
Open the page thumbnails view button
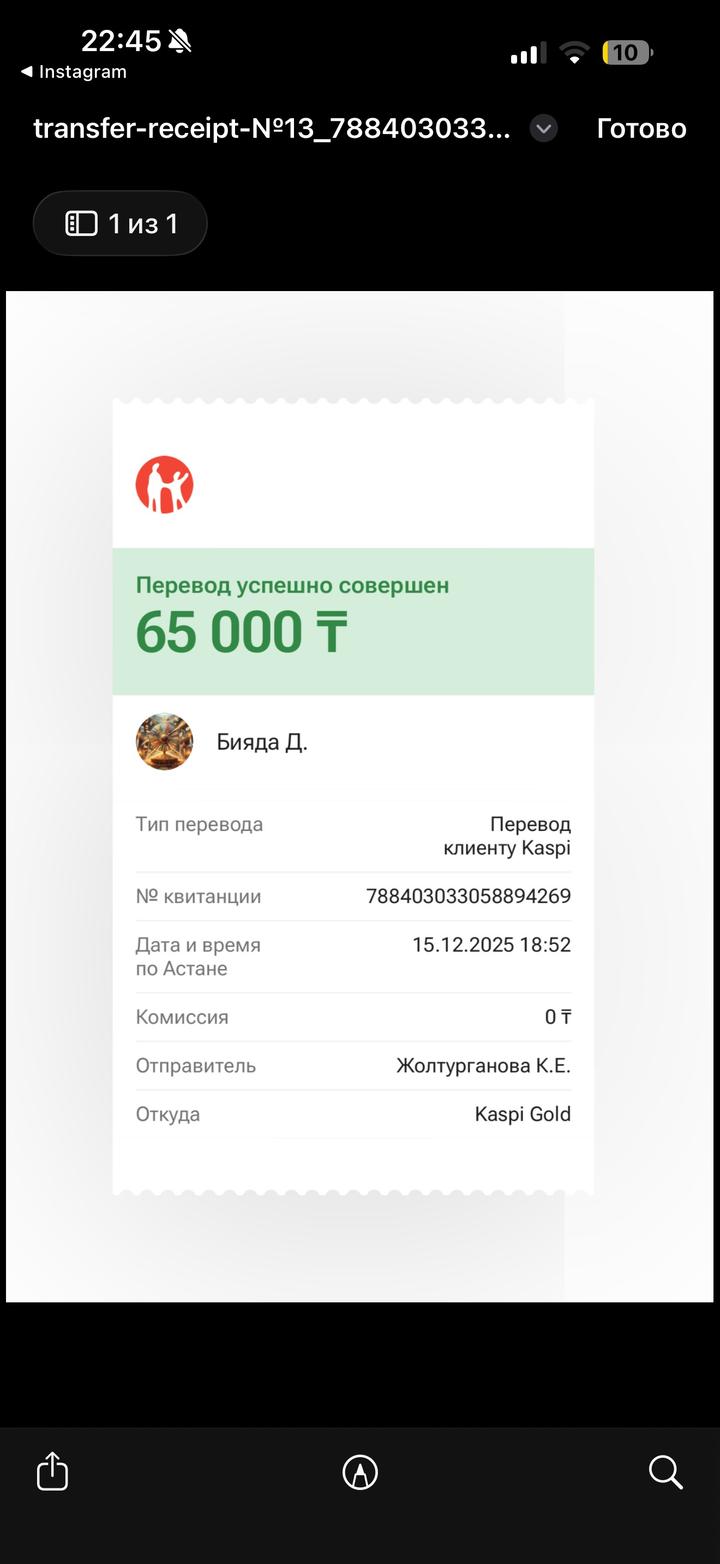(x=120, y=223)
